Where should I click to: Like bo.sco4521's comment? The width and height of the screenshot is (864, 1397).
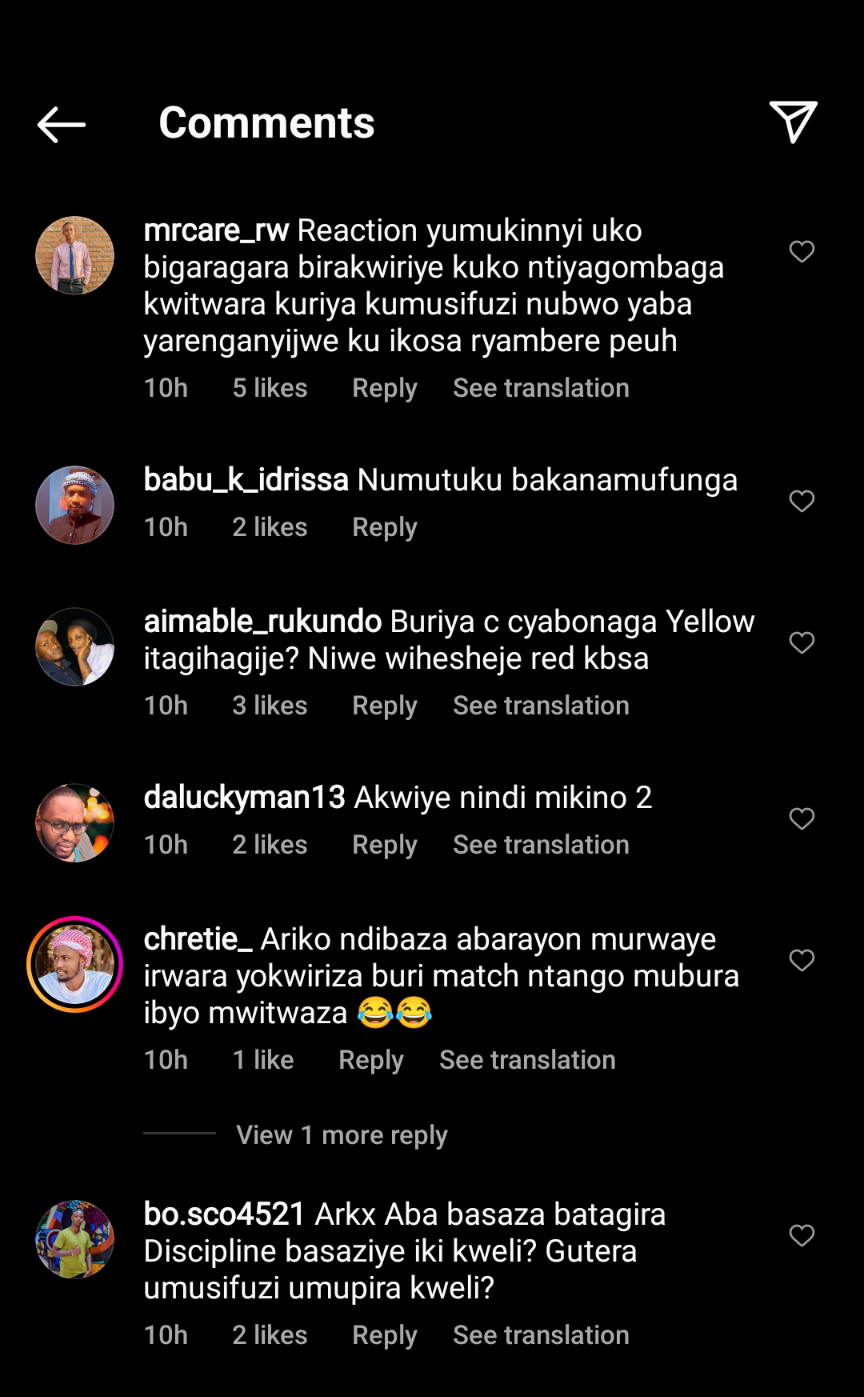click(x=802, y=1236)
